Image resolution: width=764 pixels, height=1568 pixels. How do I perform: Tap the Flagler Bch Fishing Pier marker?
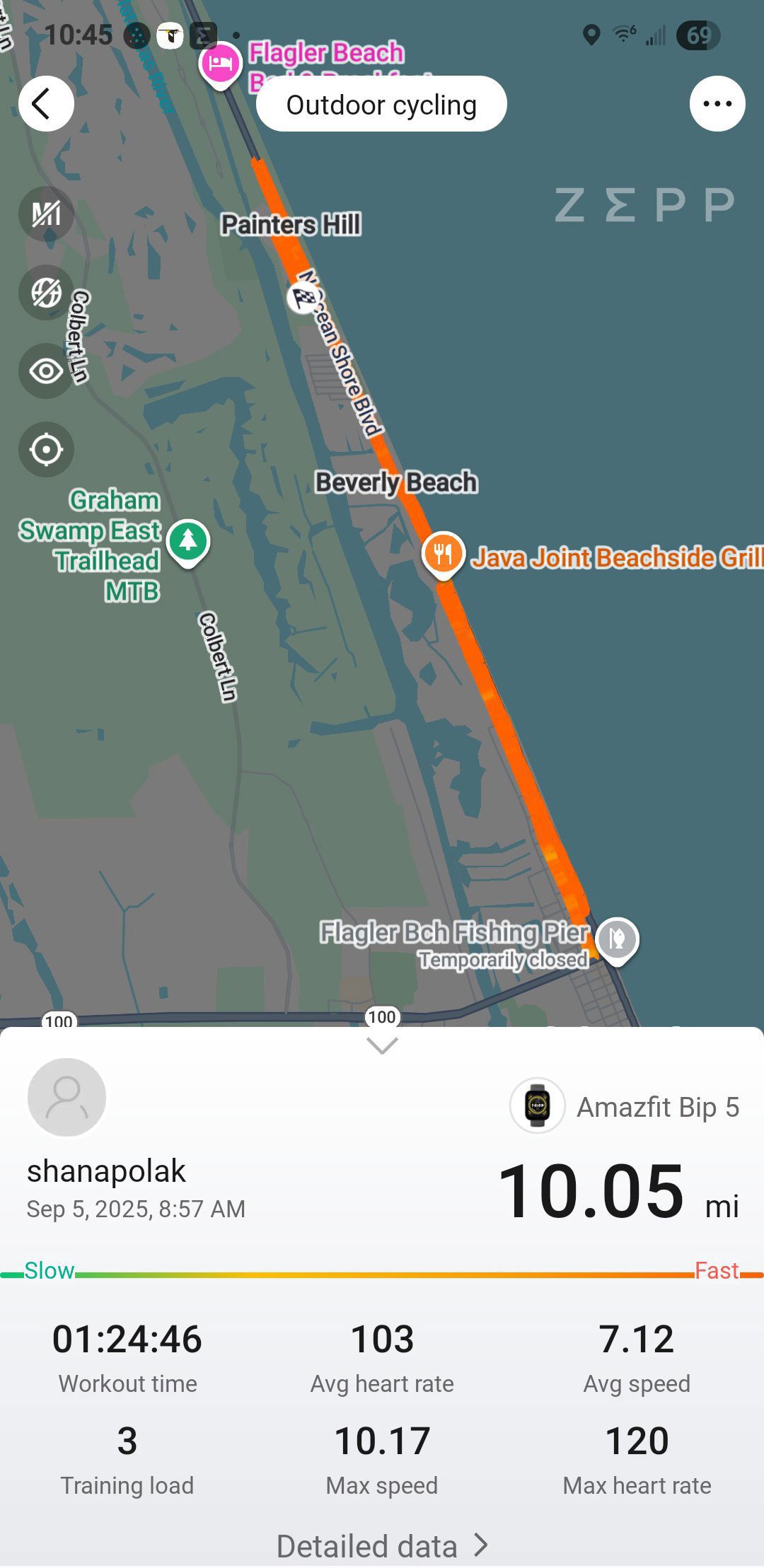618,941
